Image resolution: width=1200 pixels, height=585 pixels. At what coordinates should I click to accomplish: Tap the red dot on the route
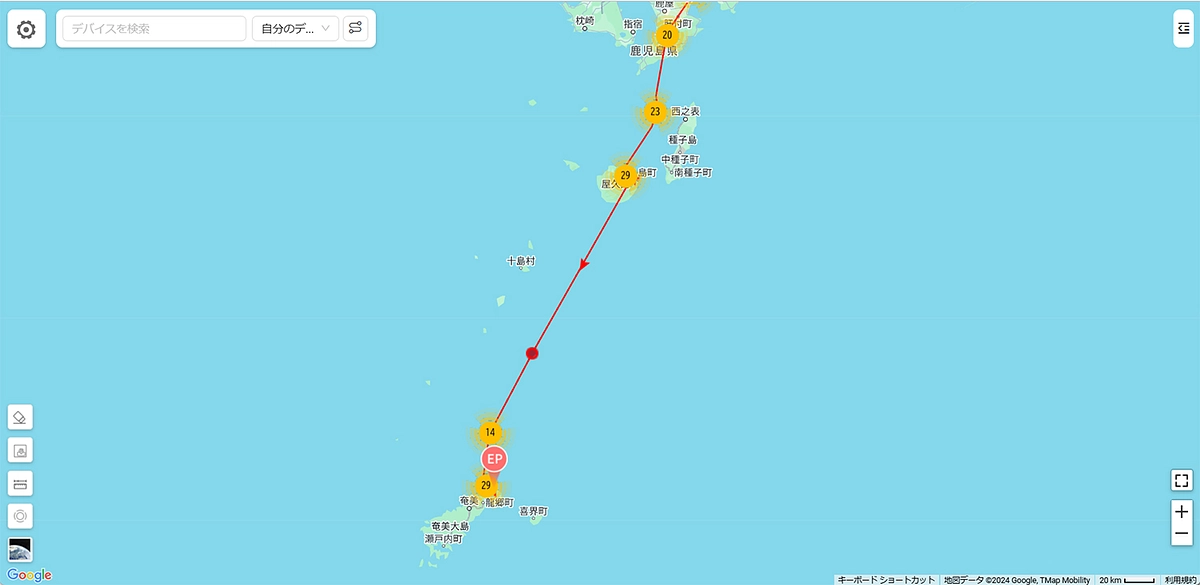click(x=532, y=353)
